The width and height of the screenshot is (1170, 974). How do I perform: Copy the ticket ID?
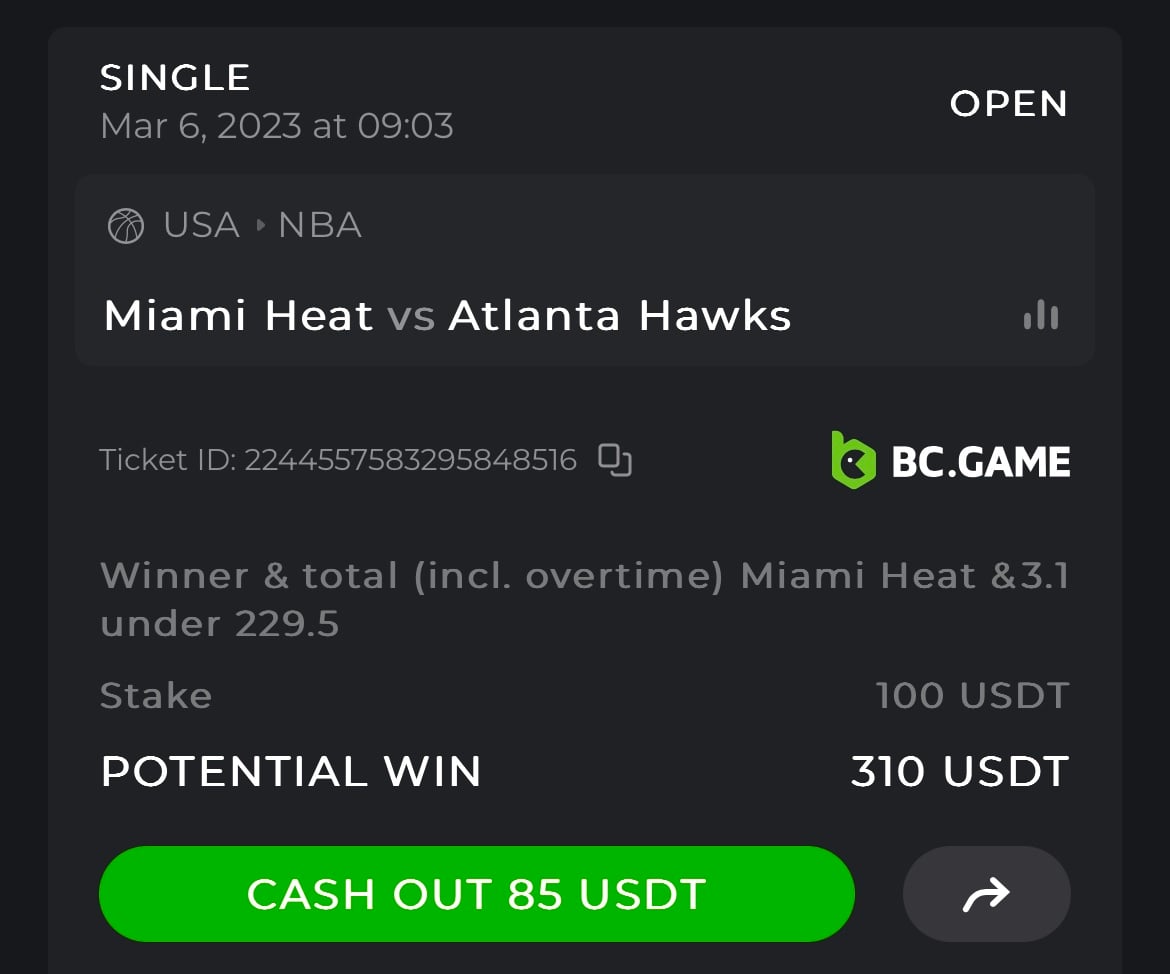point(615,460)
